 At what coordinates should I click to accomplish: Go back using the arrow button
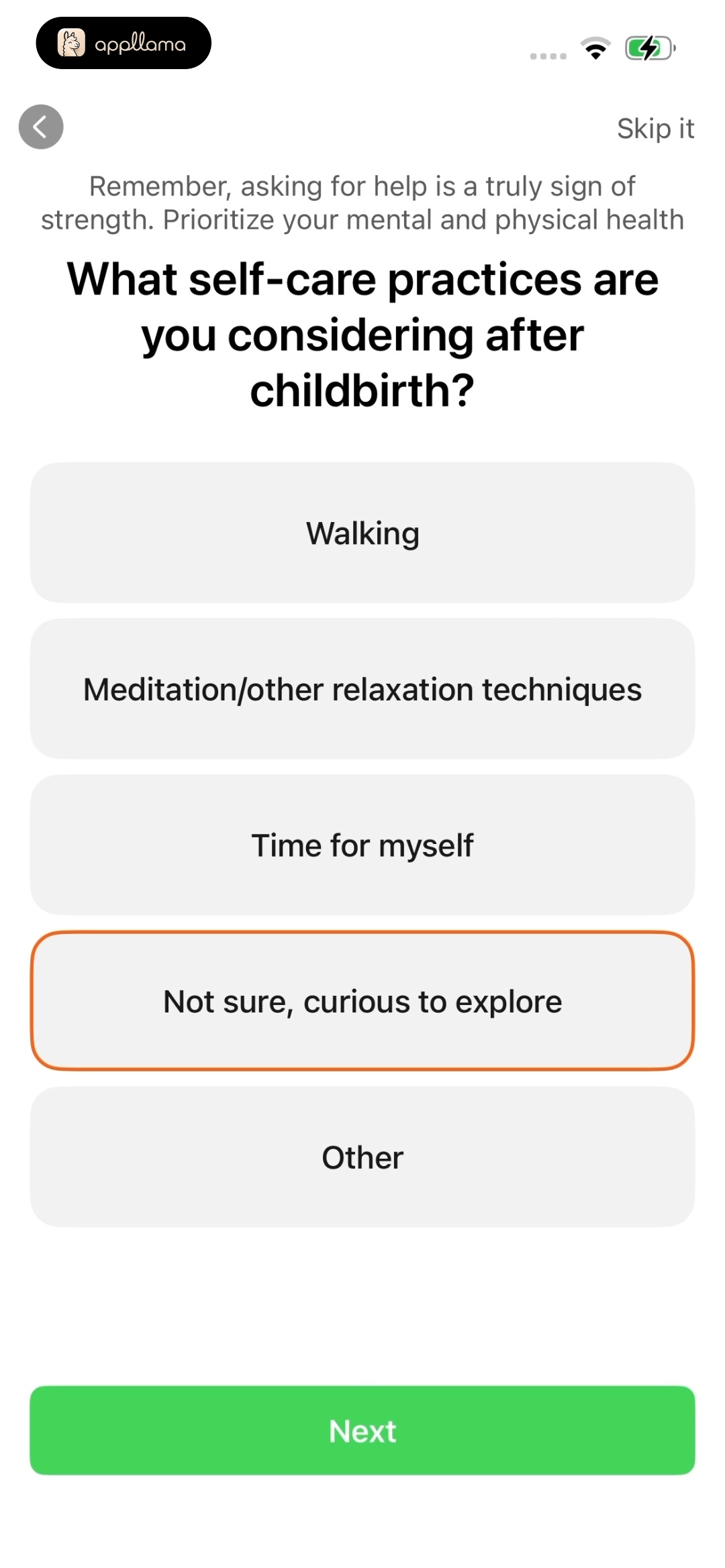pyautogui.click(x=41, y=127)
